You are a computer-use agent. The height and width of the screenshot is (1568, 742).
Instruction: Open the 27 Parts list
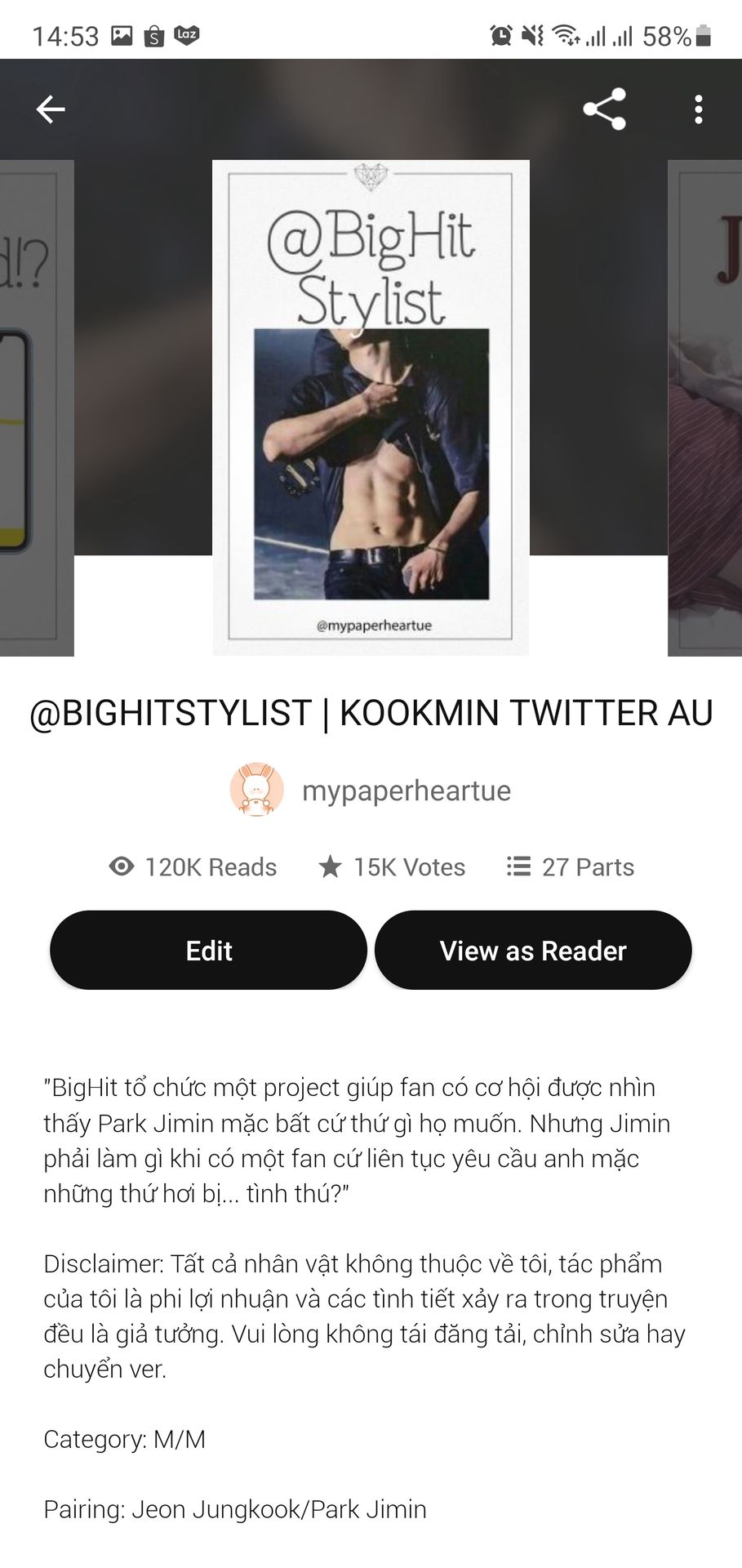click(571, 866)
